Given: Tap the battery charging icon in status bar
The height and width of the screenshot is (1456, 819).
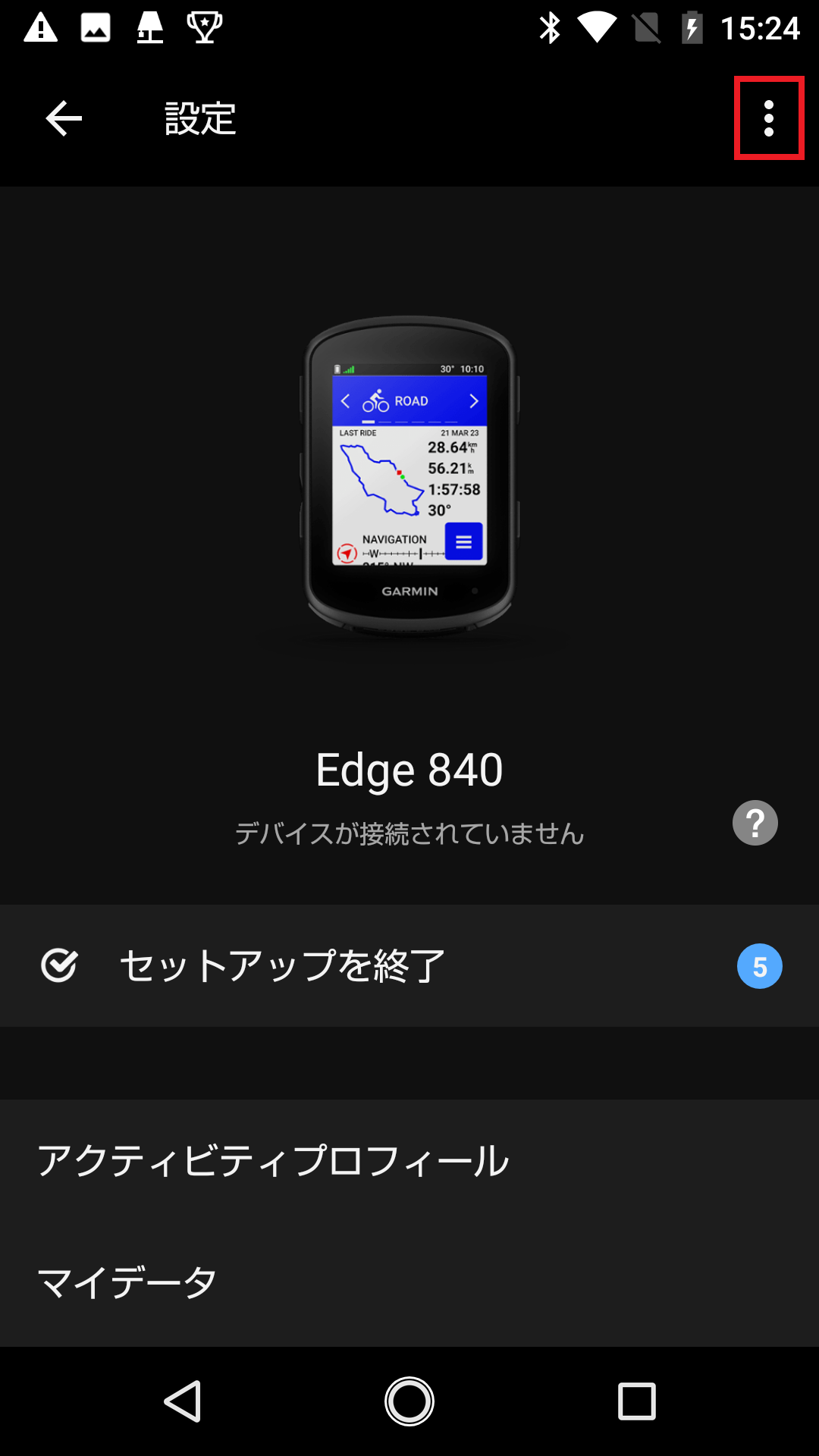Looking at the screenshot, I should point(692,28).
